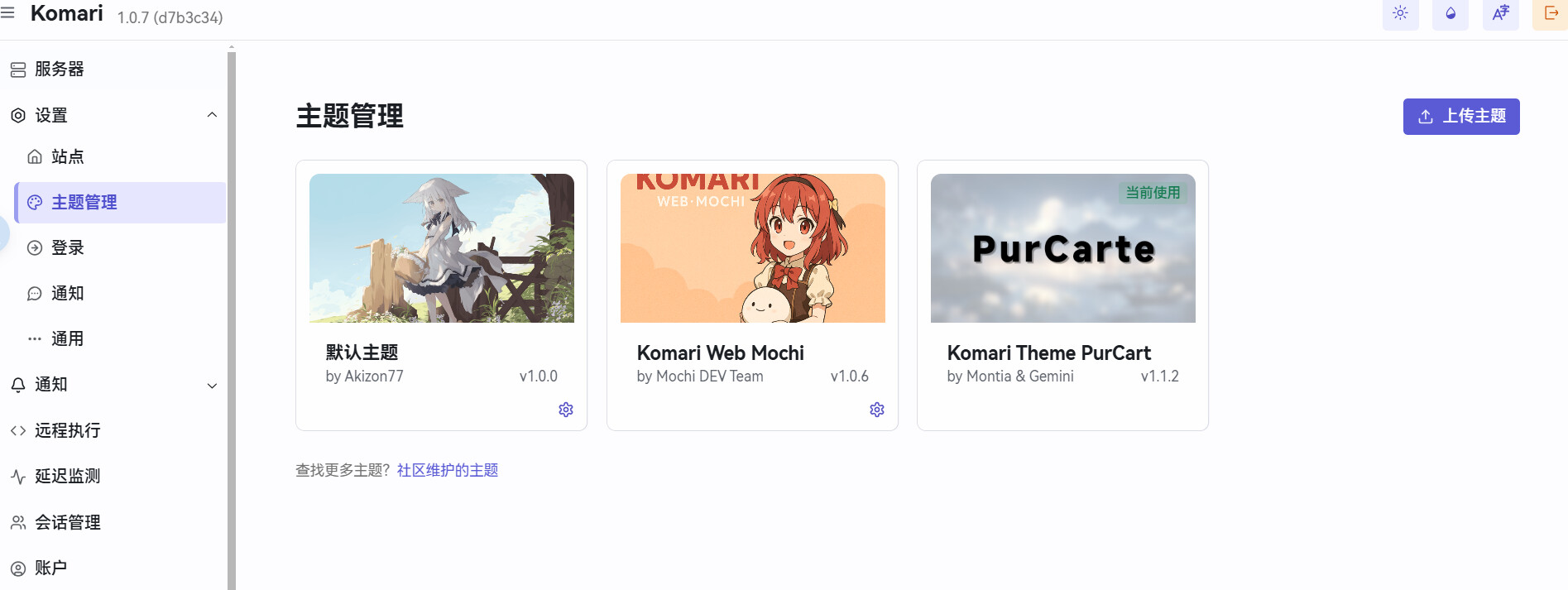The image size is (1568, 590).
Task: Open 服务器 in the sidebar
Action: (60, 70)
